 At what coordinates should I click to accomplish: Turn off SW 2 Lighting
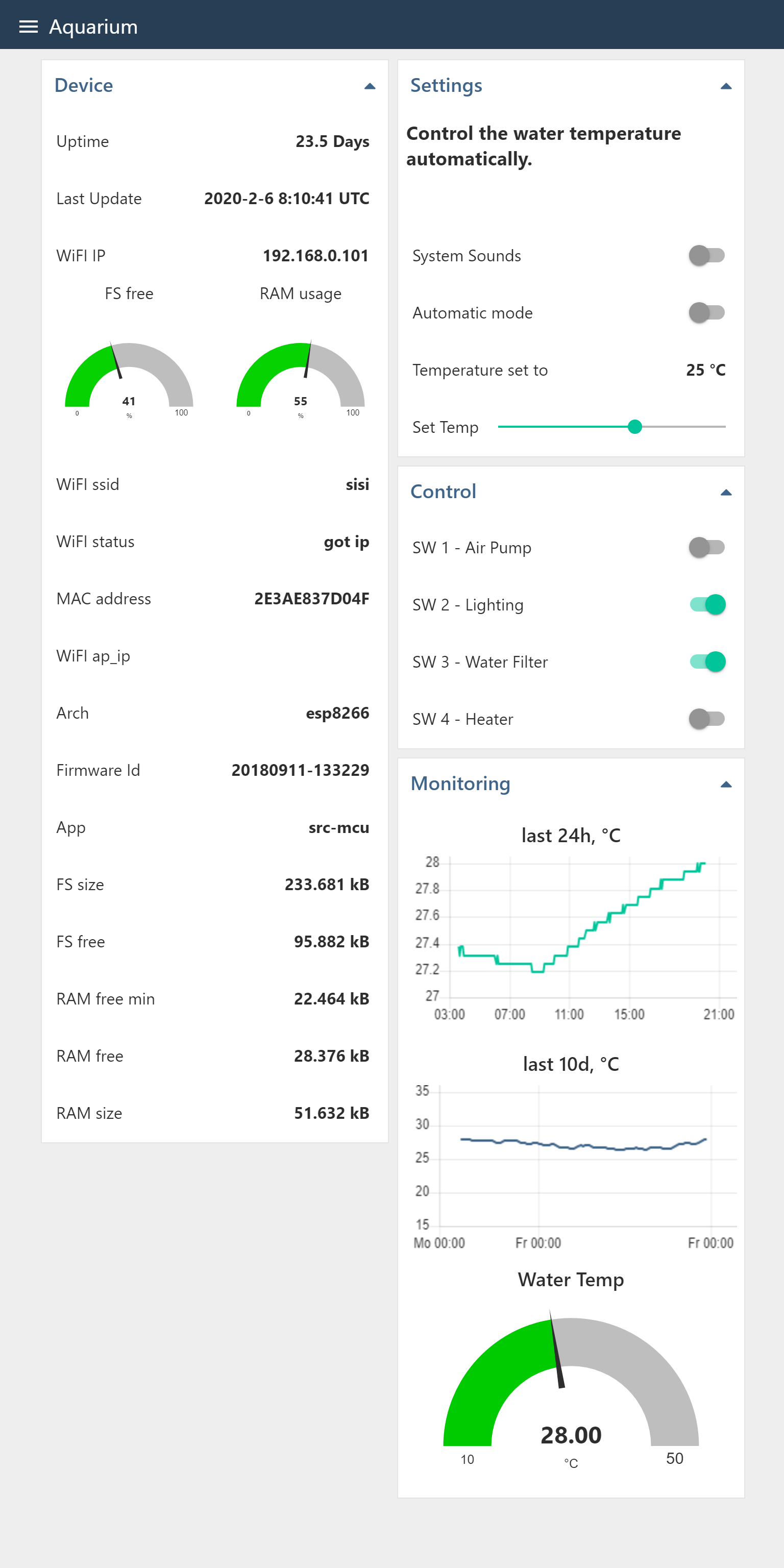[707, 604]
